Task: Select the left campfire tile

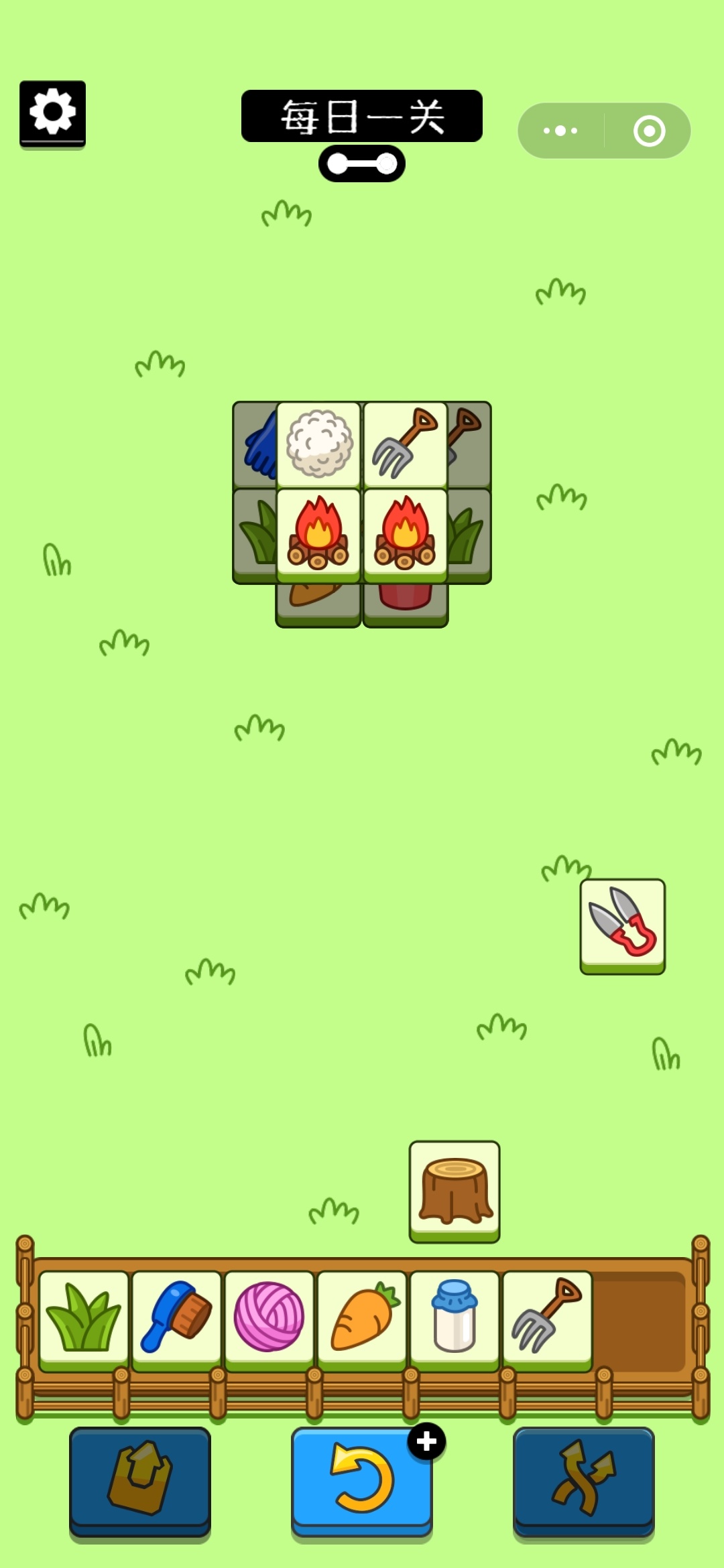Action: [x=319, y=533]
